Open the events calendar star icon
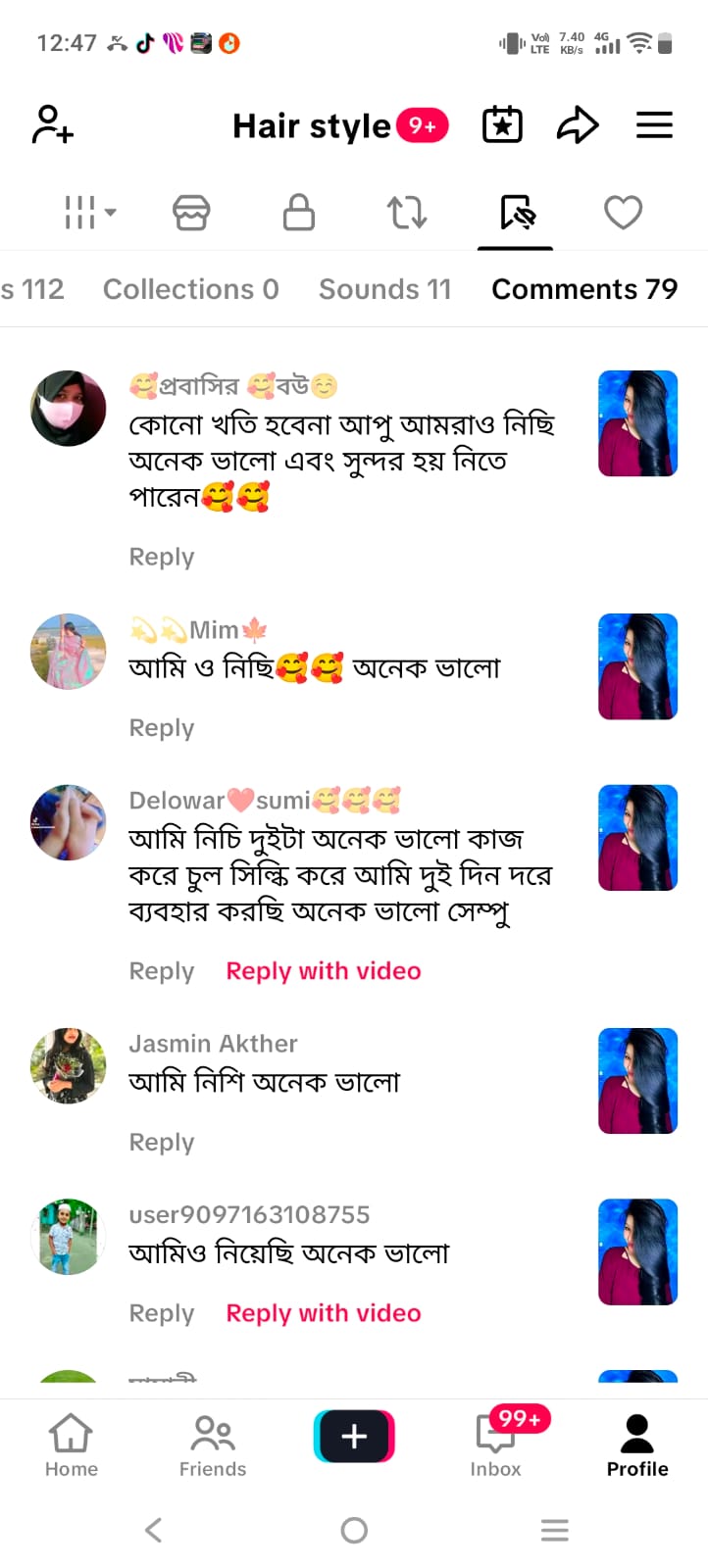 pyautogui.click(x=502, y=125)
